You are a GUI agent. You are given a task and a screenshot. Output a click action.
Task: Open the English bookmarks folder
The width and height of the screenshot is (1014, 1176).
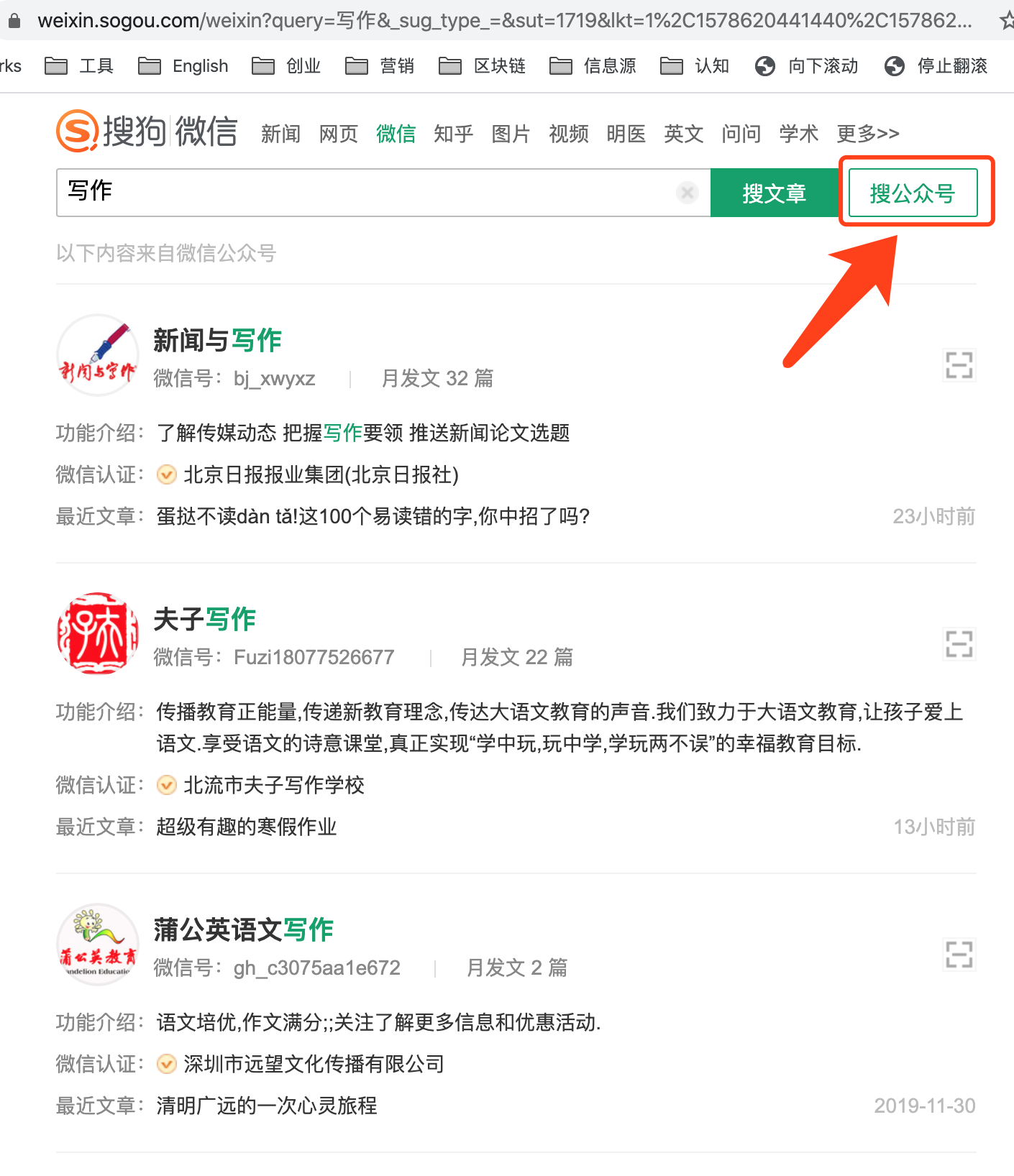coord(183,66)
